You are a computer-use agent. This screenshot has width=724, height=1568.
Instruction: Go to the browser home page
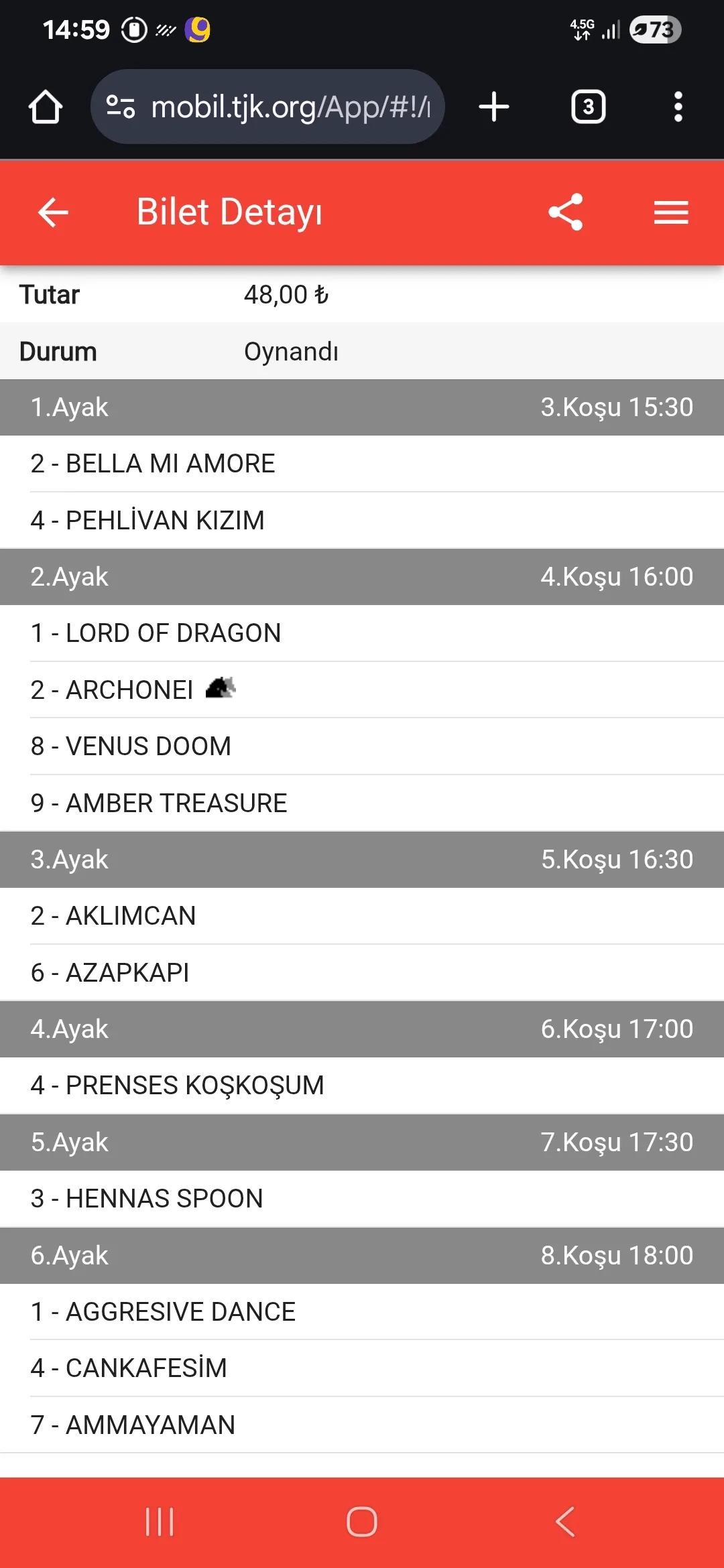pos(46,107)
